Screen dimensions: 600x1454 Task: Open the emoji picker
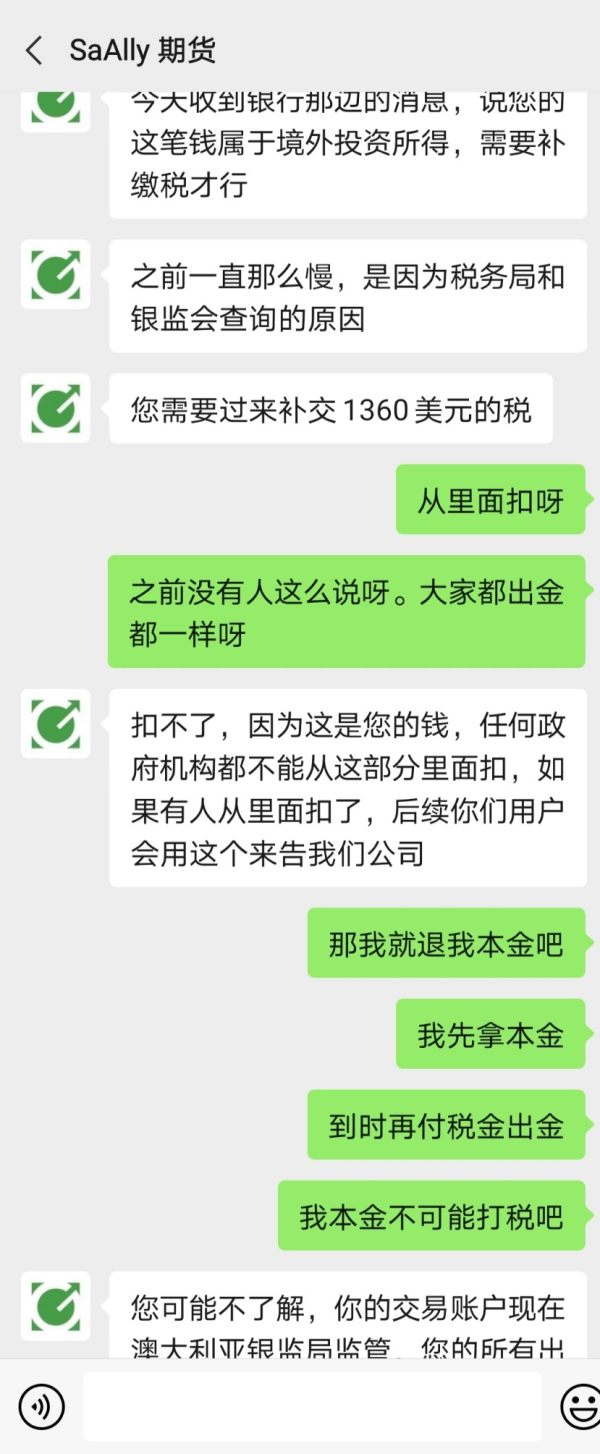point(579,1407)
